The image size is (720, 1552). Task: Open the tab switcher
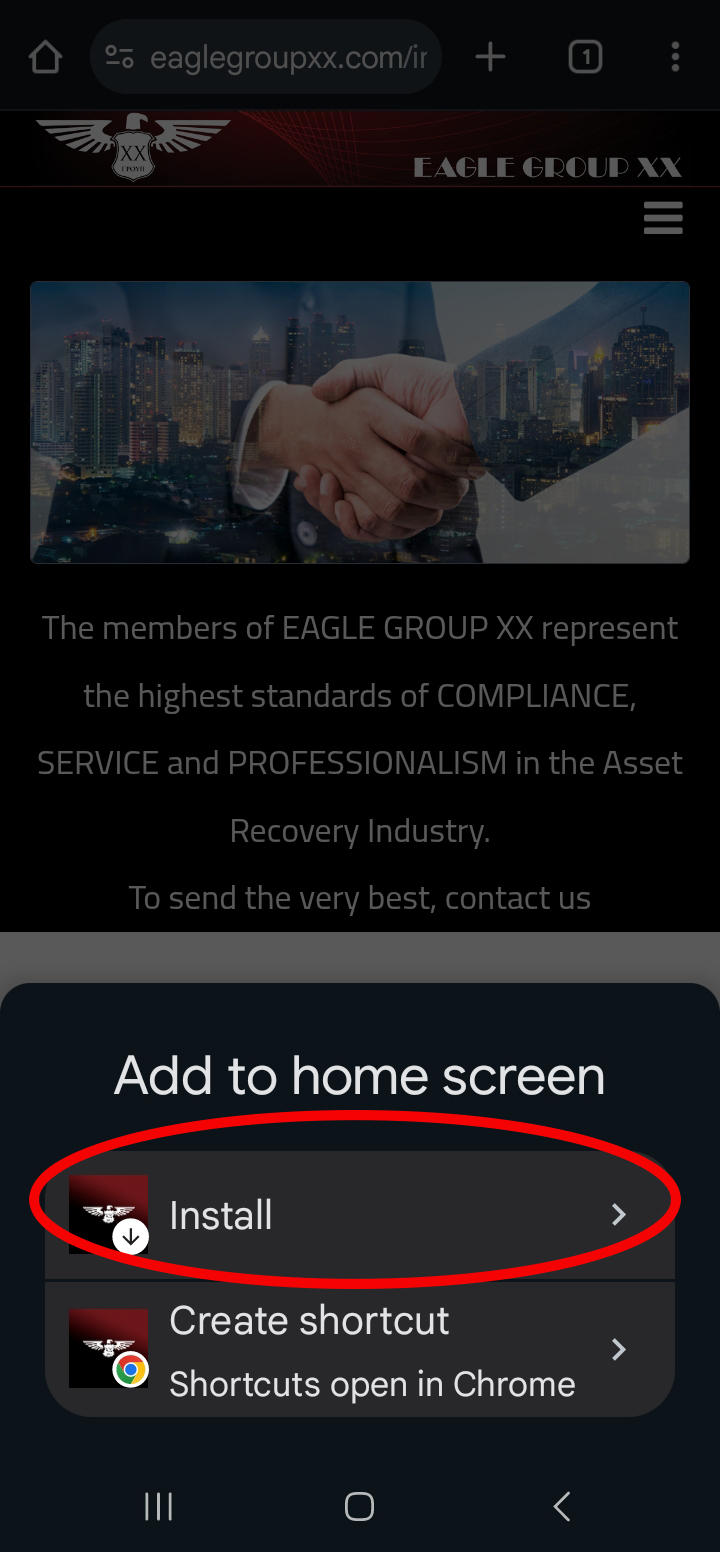coord(585,58)
